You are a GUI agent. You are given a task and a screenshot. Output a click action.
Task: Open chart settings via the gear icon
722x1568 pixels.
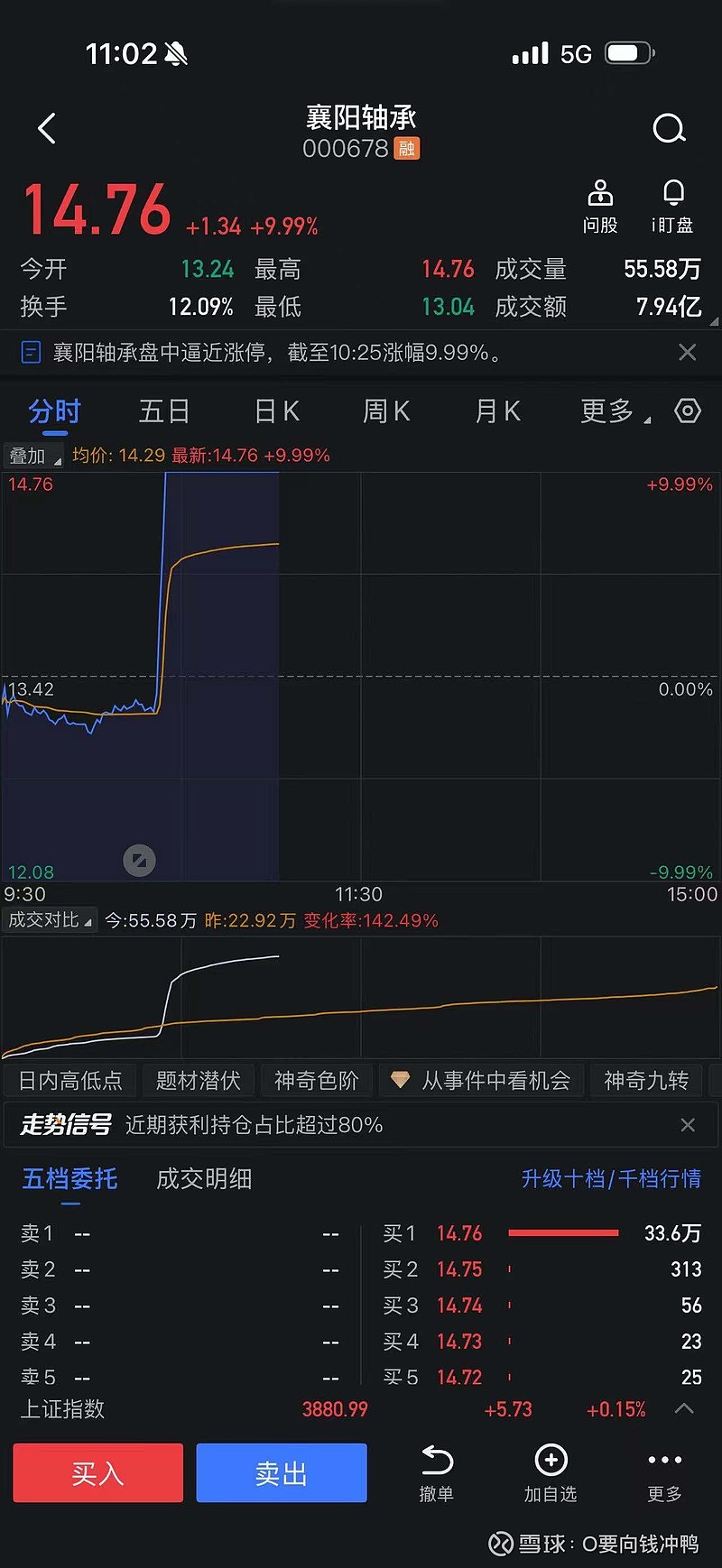pos(687,410)
